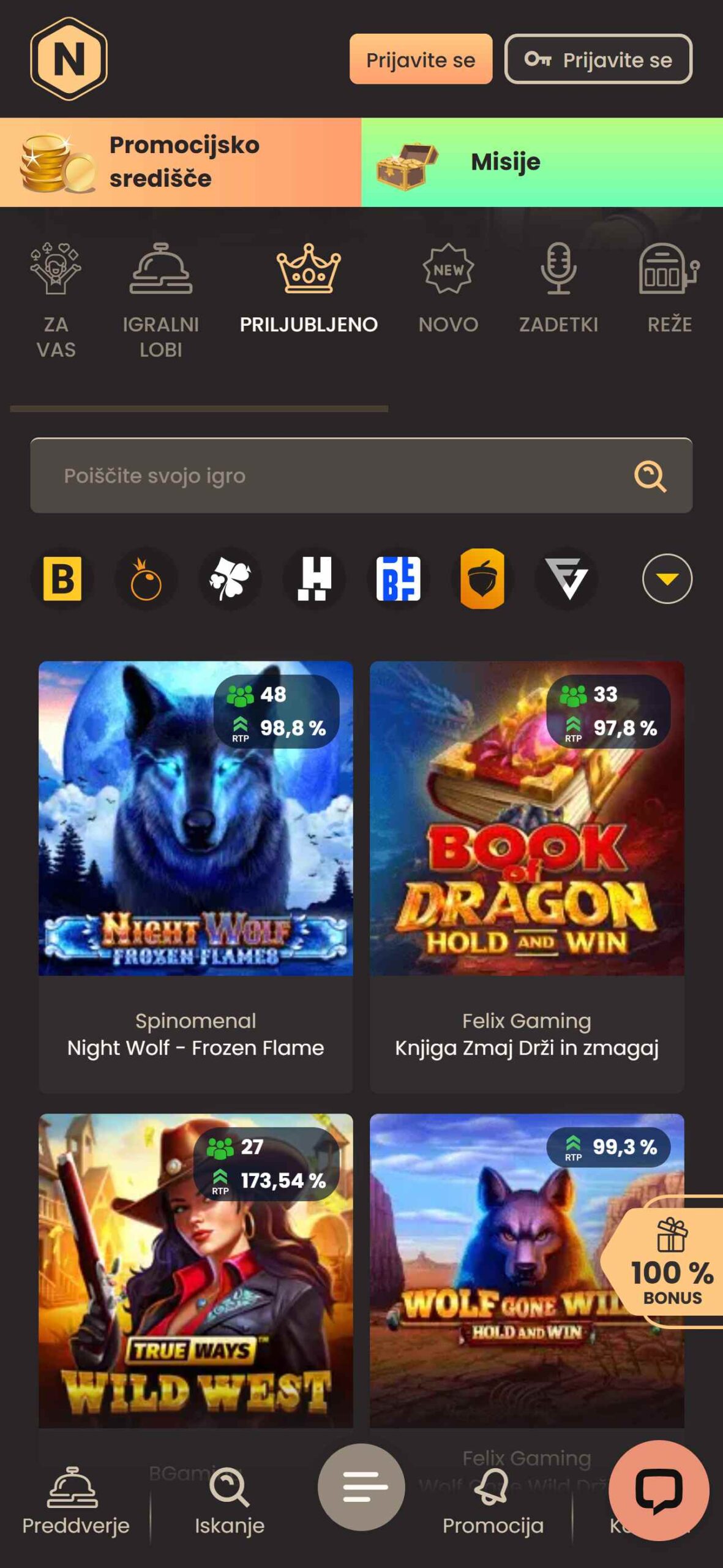Switch to the Za vas category

click(x=56, y=300)
